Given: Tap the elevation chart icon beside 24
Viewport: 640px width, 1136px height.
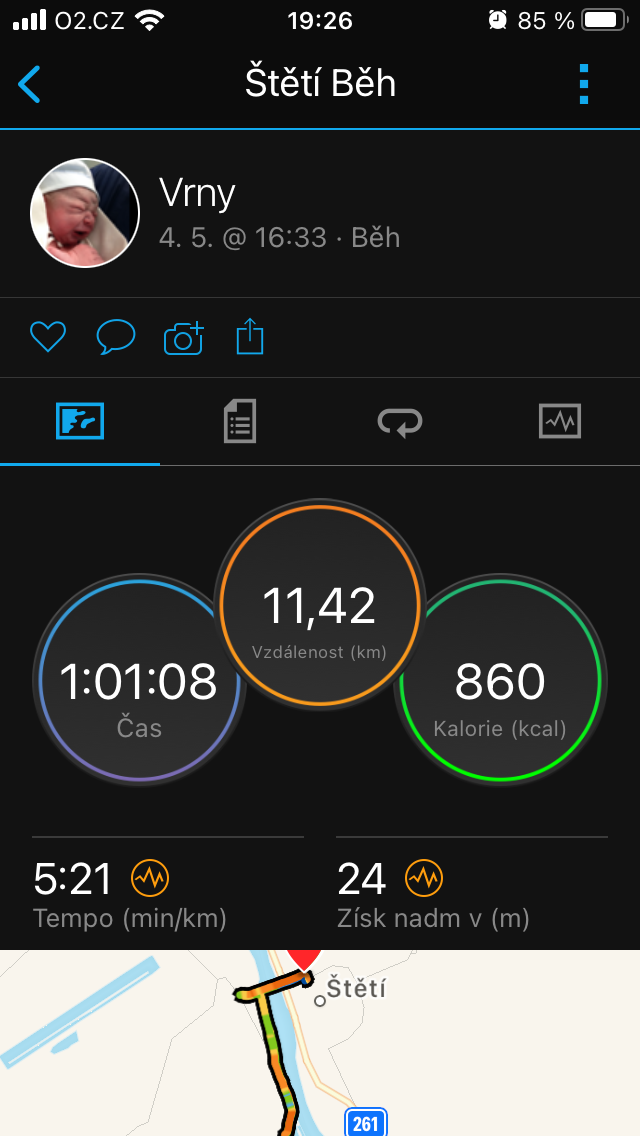Looking at the screenshot, I should pyautogui.click(x=424, y=879).
